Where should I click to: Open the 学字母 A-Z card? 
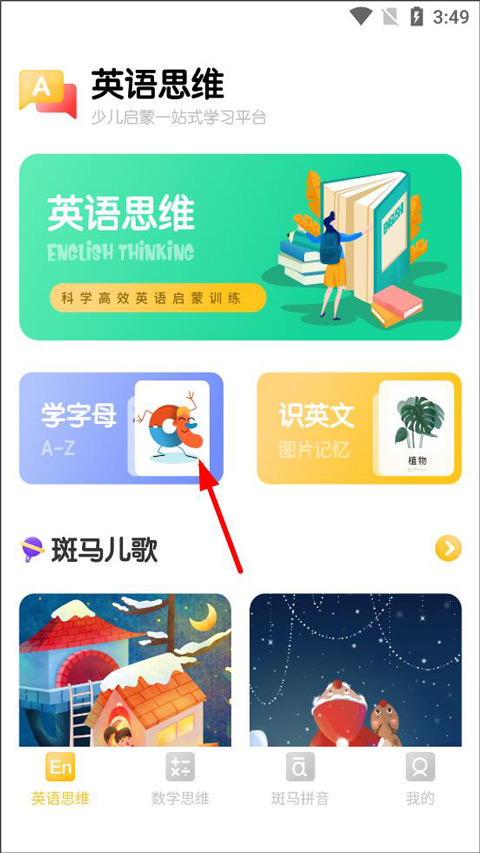click(x=121, y=428)
